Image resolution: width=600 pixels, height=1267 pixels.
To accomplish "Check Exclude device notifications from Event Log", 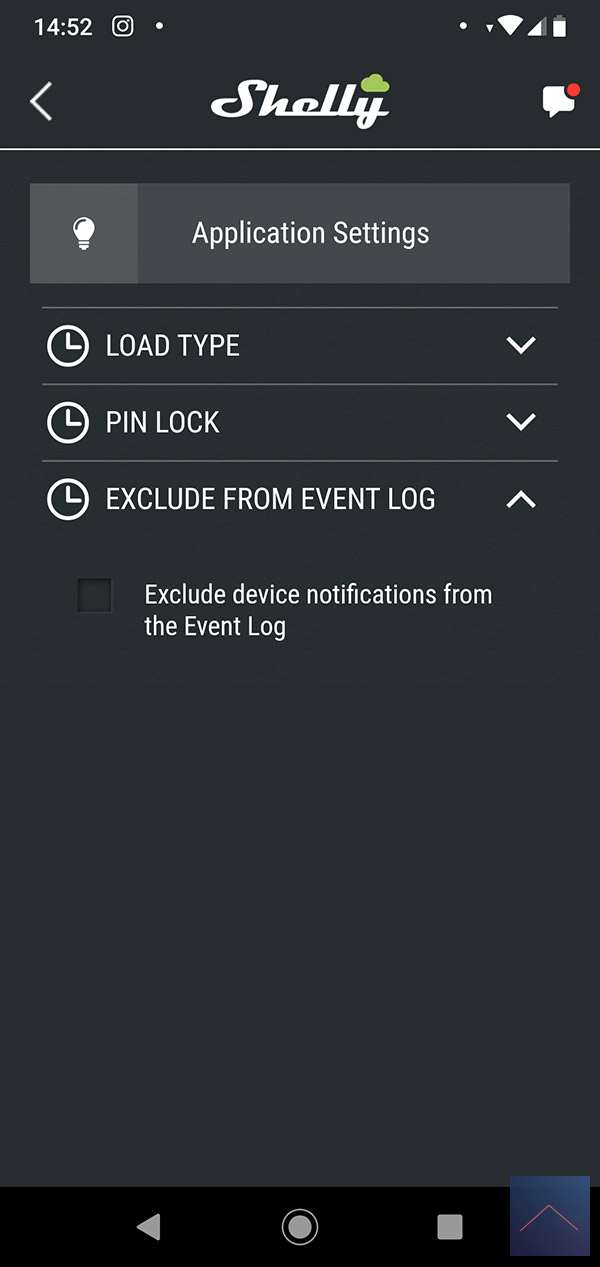I will coord(95,596).
